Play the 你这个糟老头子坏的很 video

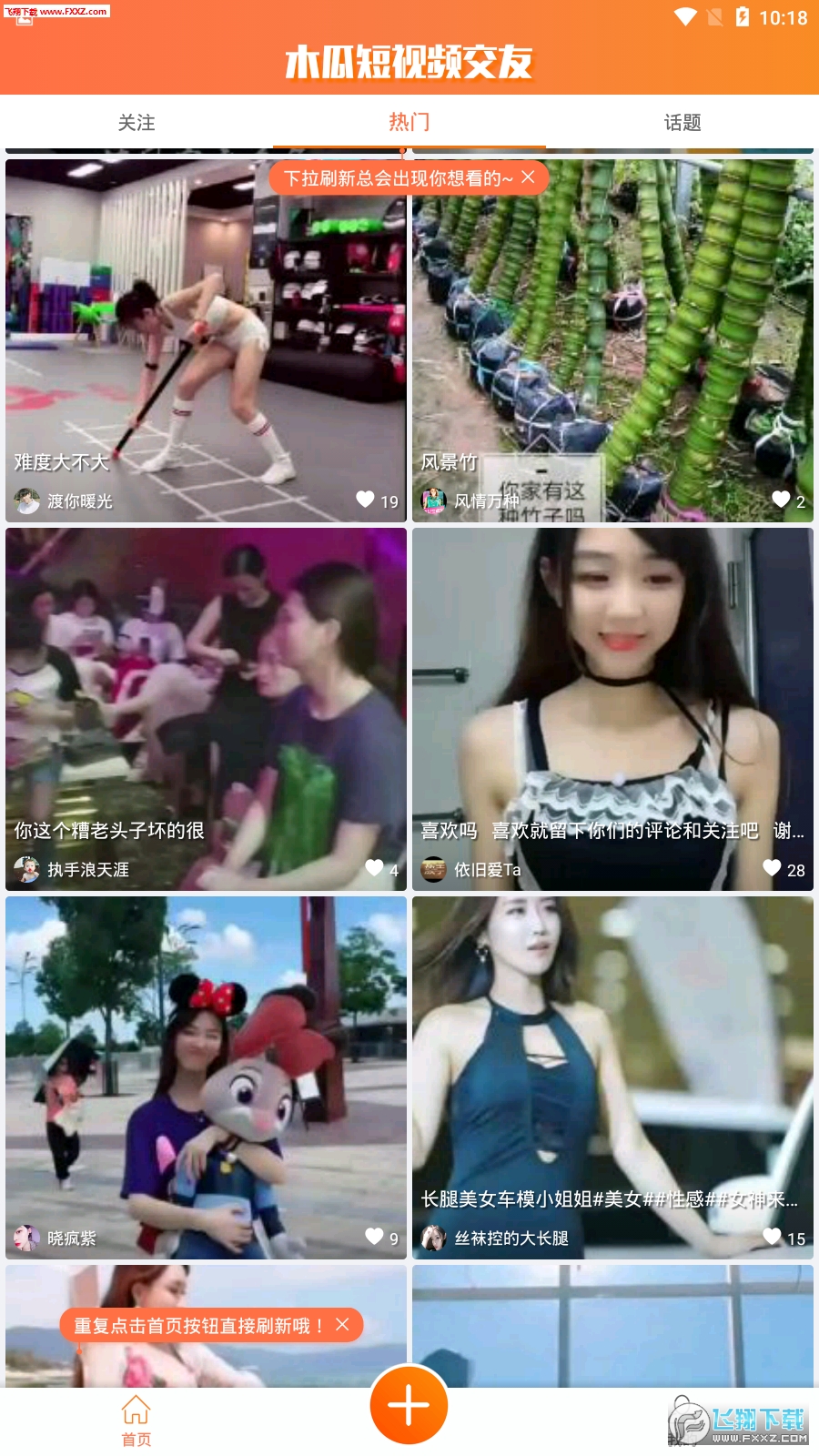206,709
